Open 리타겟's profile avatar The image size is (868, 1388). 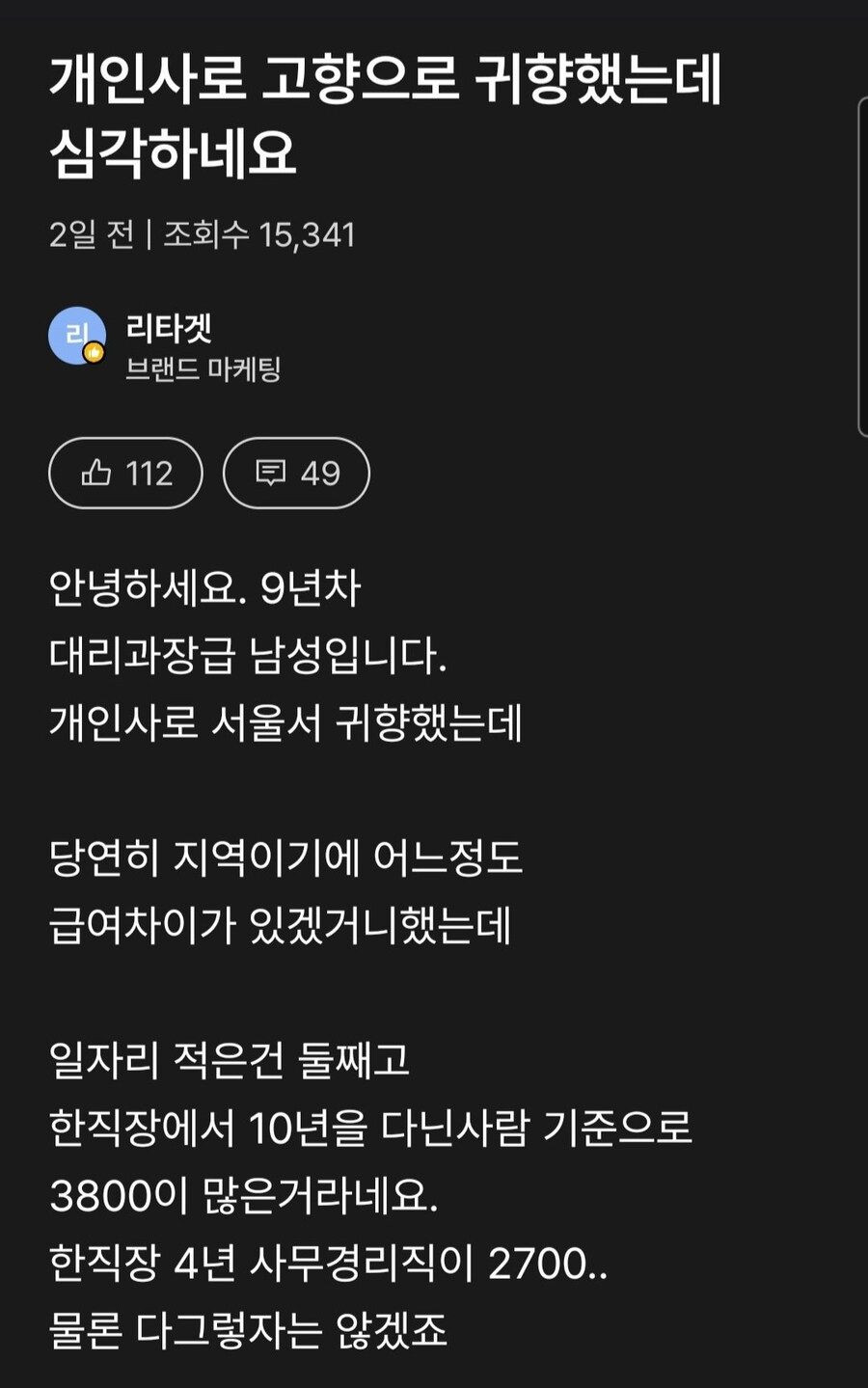pos(77,336)
